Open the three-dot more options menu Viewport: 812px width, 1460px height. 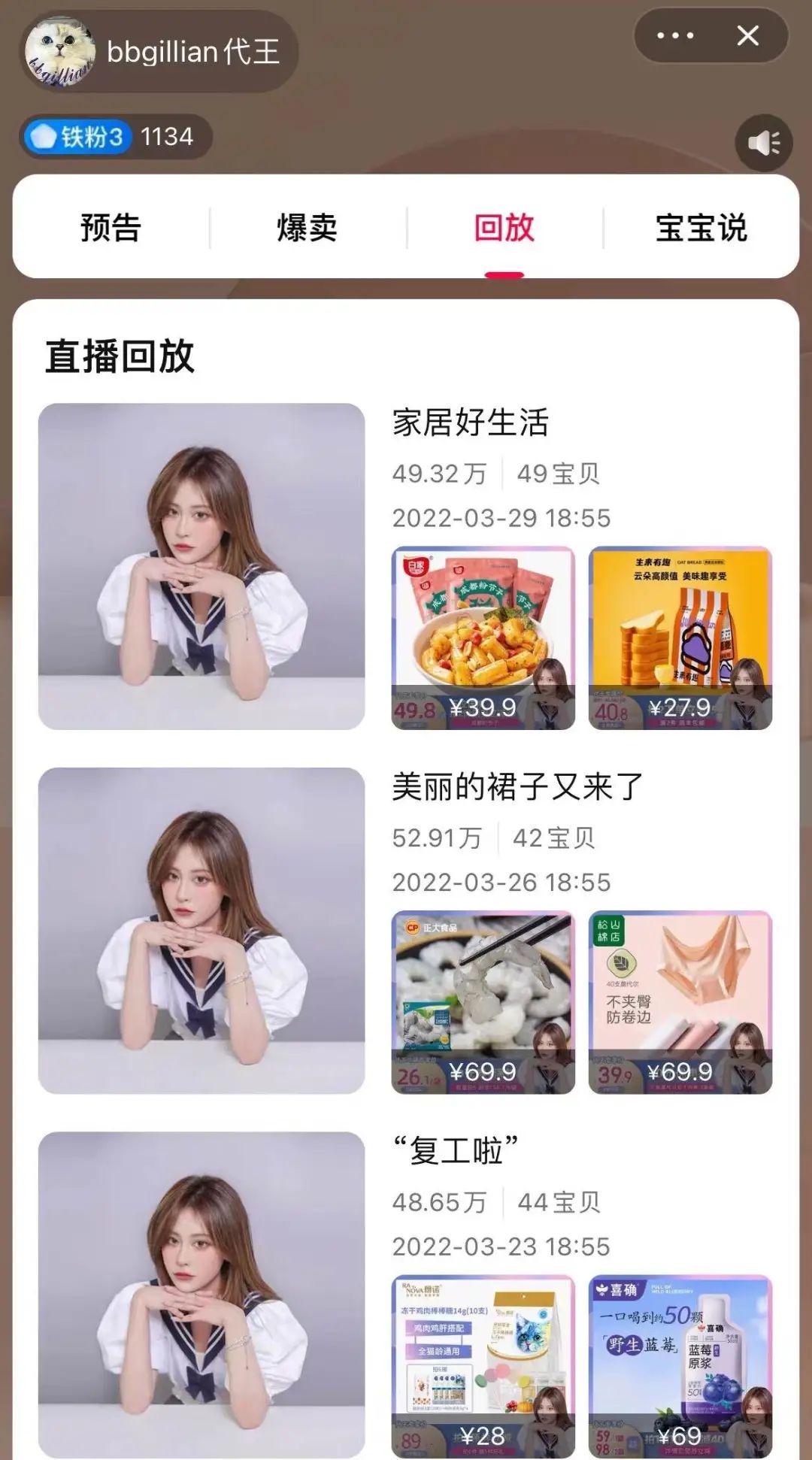point(674,36)
